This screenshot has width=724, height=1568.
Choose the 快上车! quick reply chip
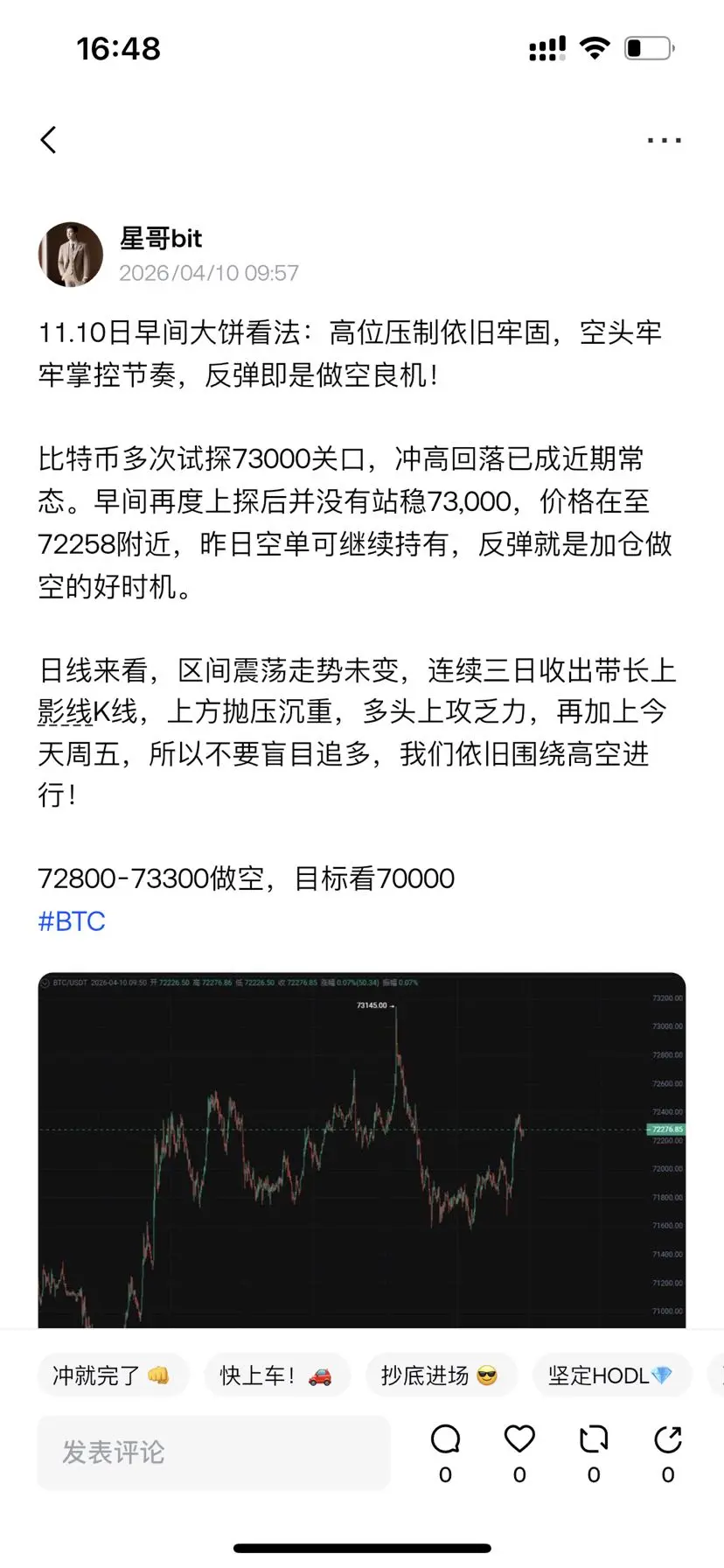click(275, 1375)
